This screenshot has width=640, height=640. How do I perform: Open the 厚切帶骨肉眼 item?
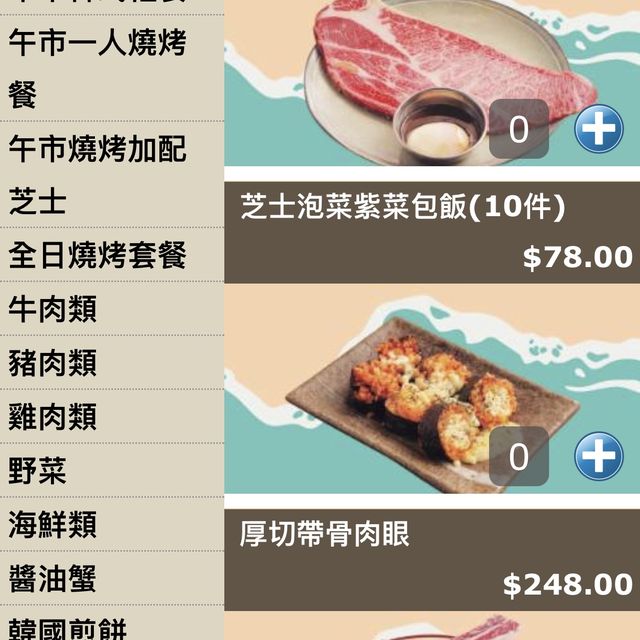432,560
